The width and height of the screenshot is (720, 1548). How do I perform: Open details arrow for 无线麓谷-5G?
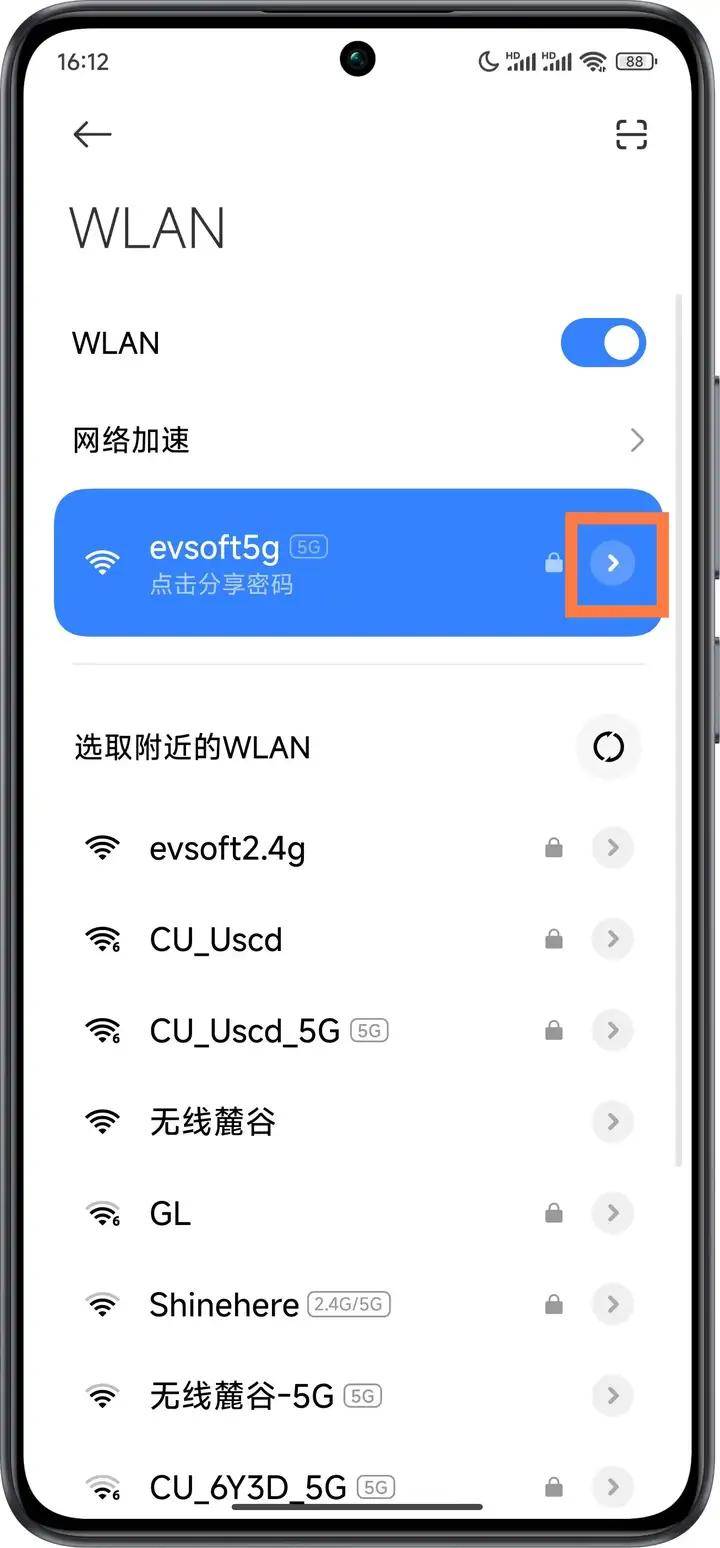[x=613, y=1395]
